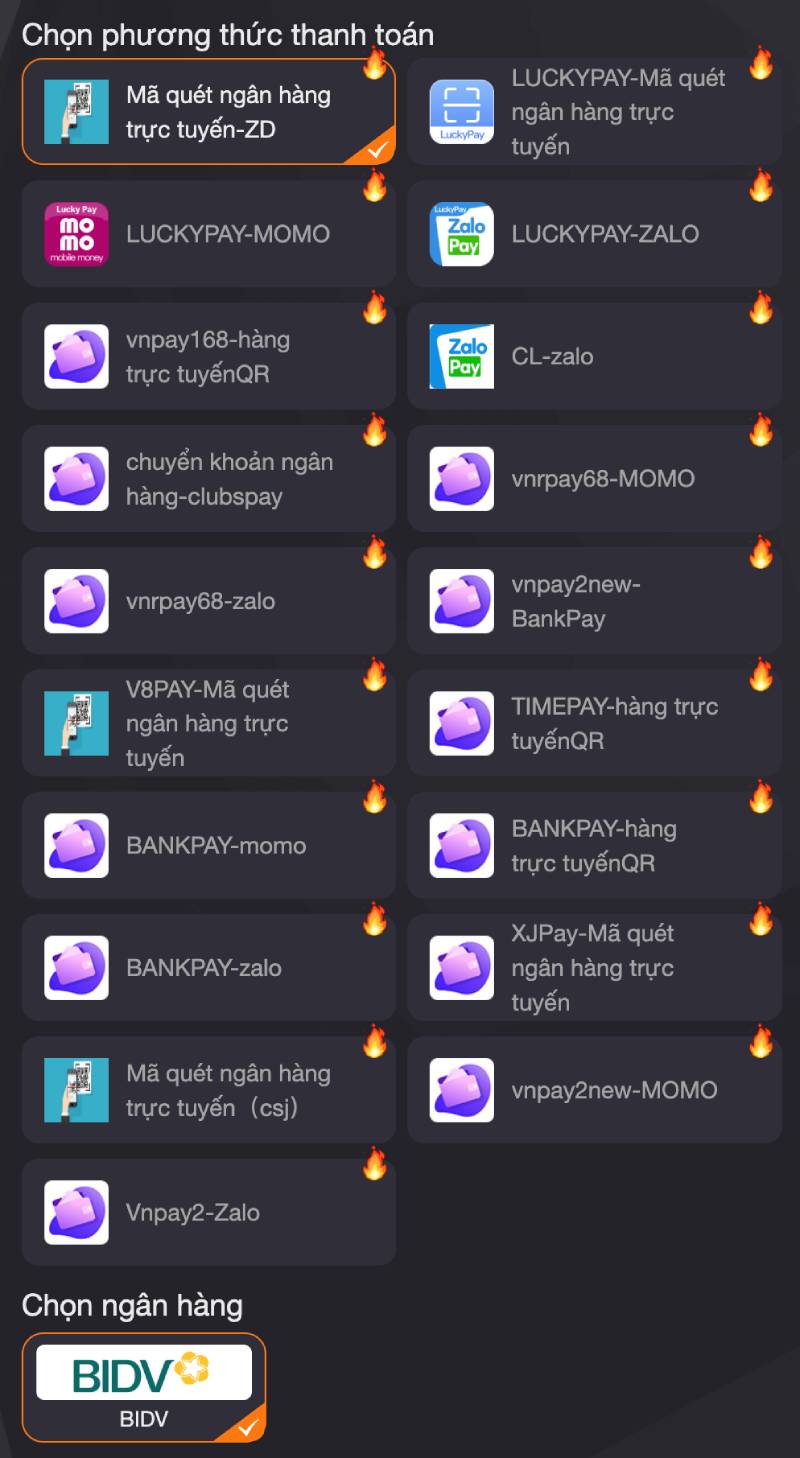Select LUCKYPAY-MOMO payment method

(x=208, y=234)
